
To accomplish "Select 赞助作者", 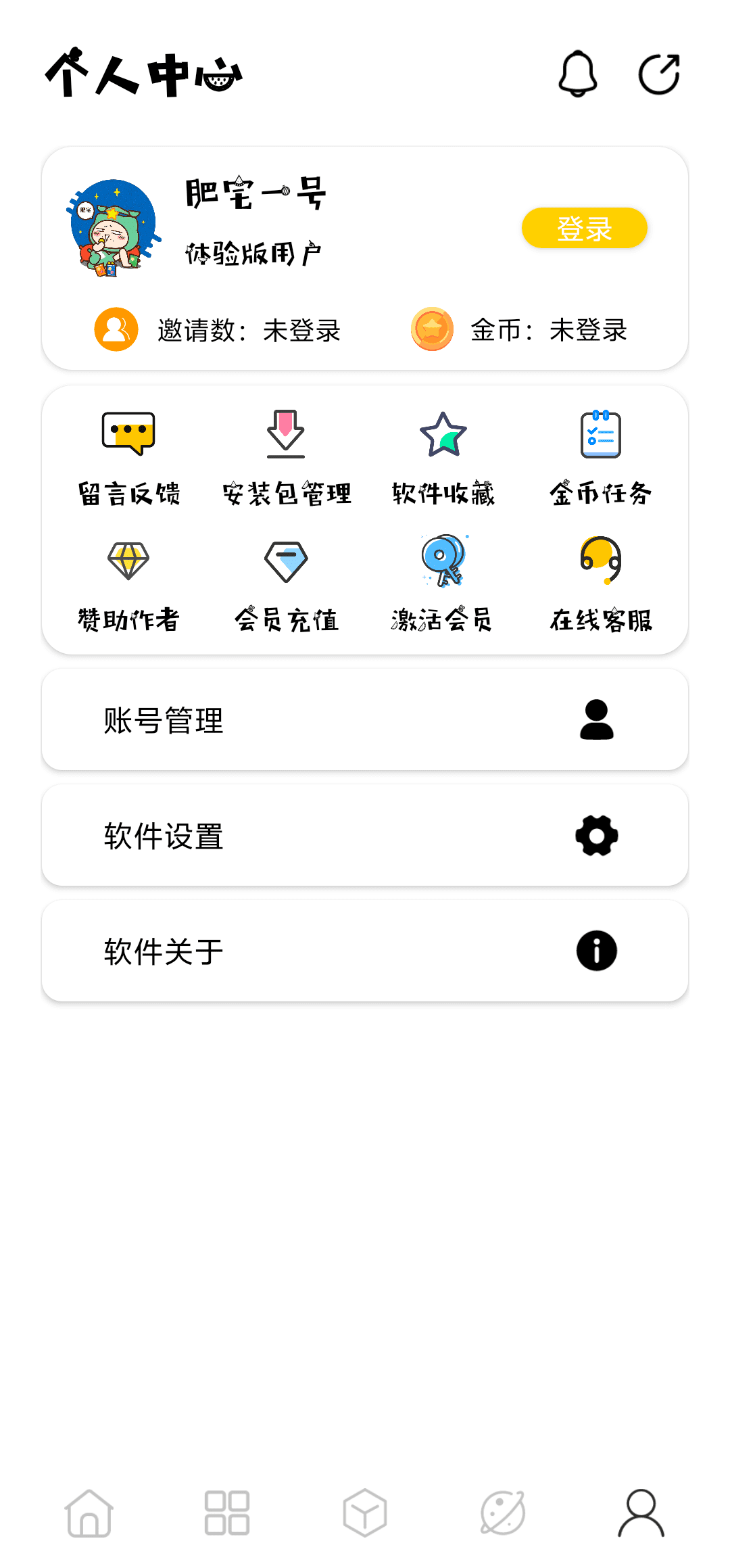I will (x=128, y=584).
